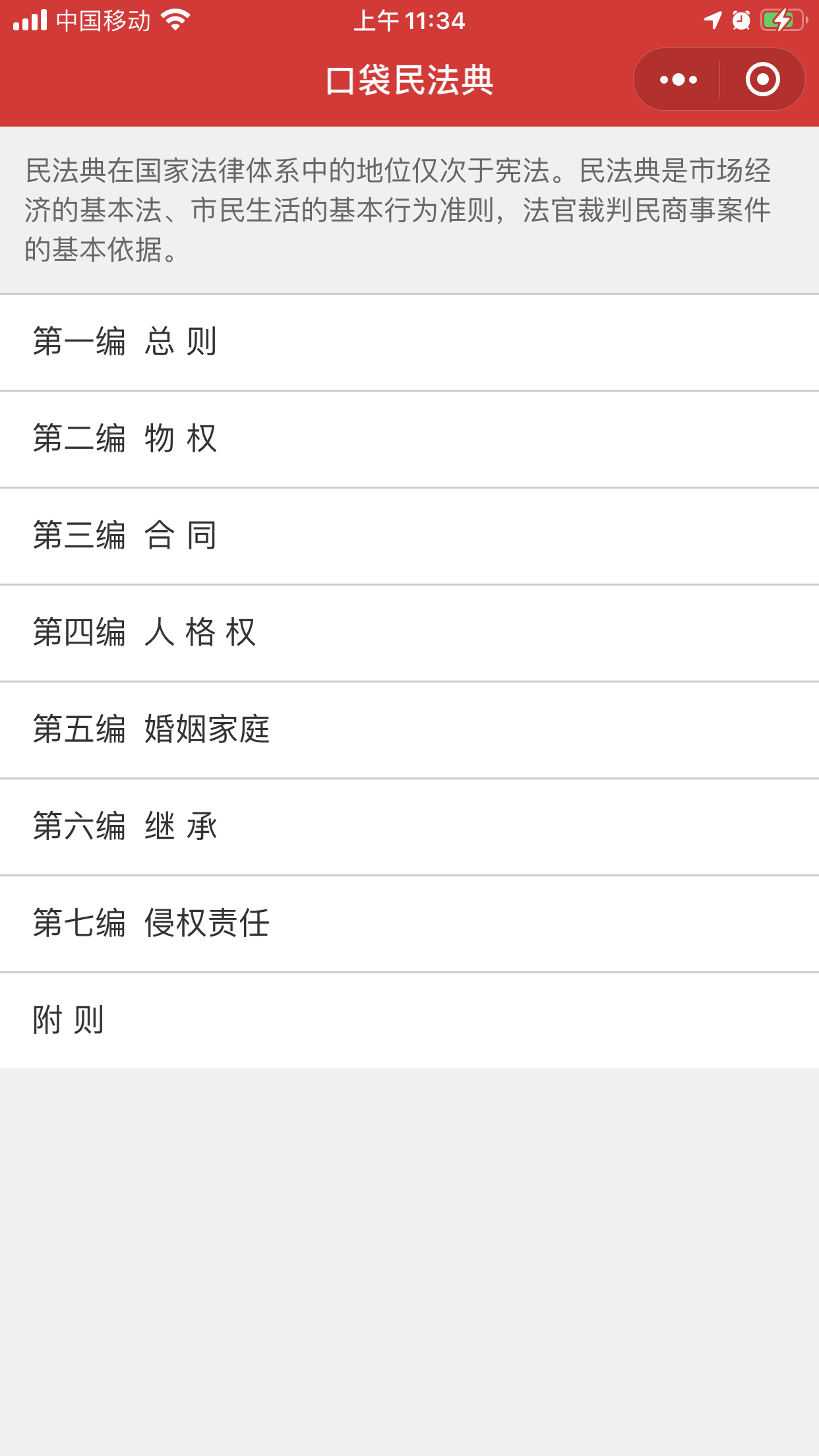Open the mini program more options menu

pos(678,80)
